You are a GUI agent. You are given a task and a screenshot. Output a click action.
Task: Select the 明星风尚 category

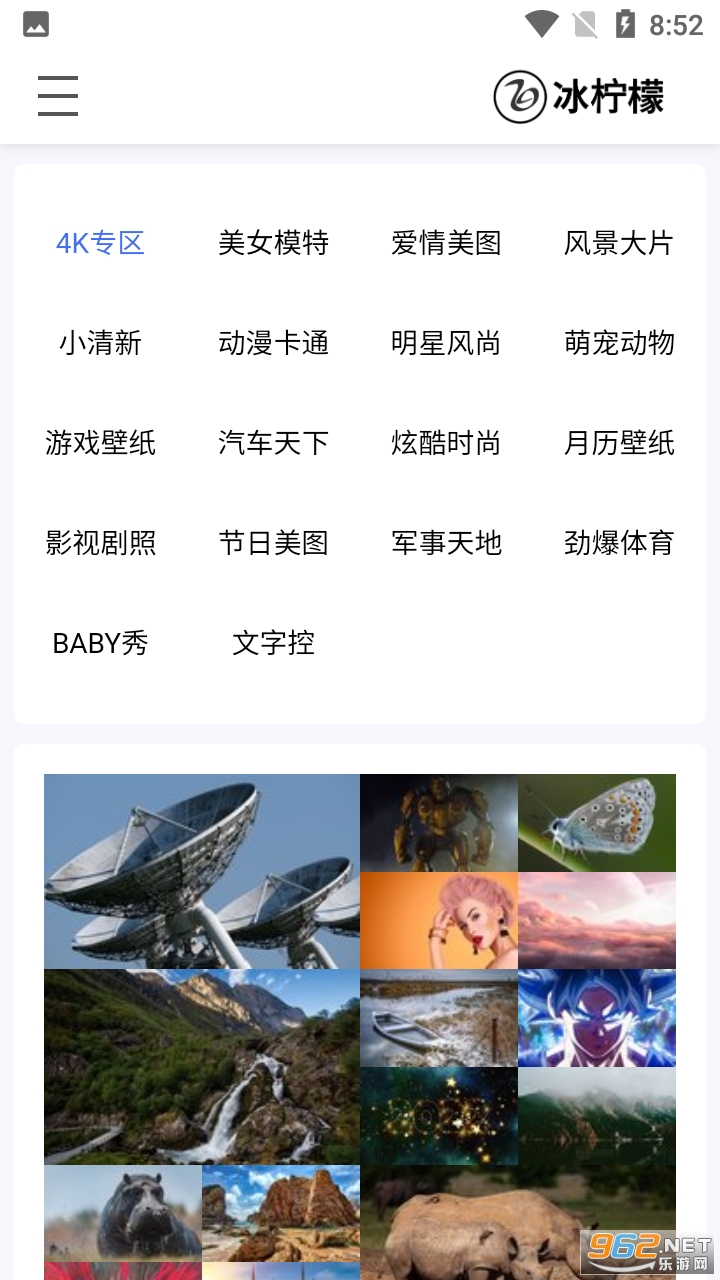pos(446,343)
